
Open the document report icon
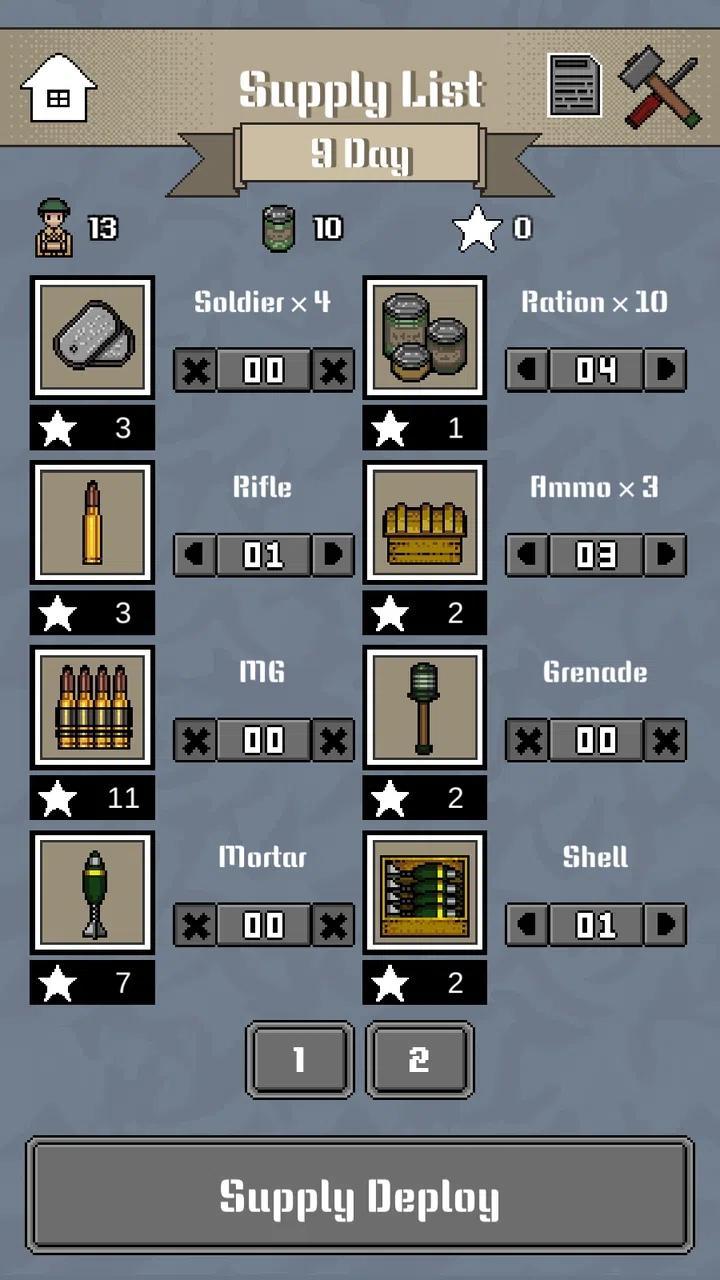(575, 86)
